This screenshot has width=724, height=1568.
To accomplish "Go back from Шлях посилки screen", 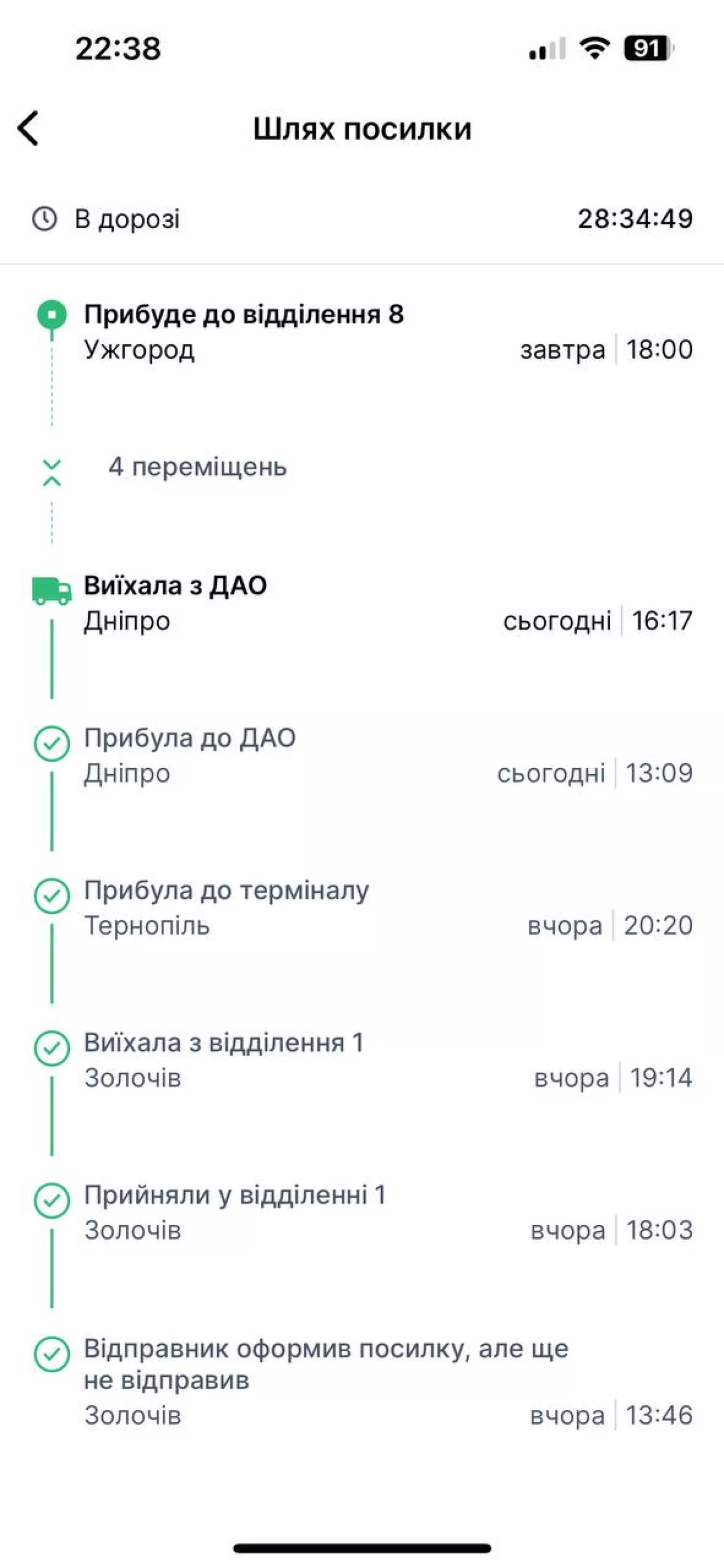I will [x=28, y=128].
